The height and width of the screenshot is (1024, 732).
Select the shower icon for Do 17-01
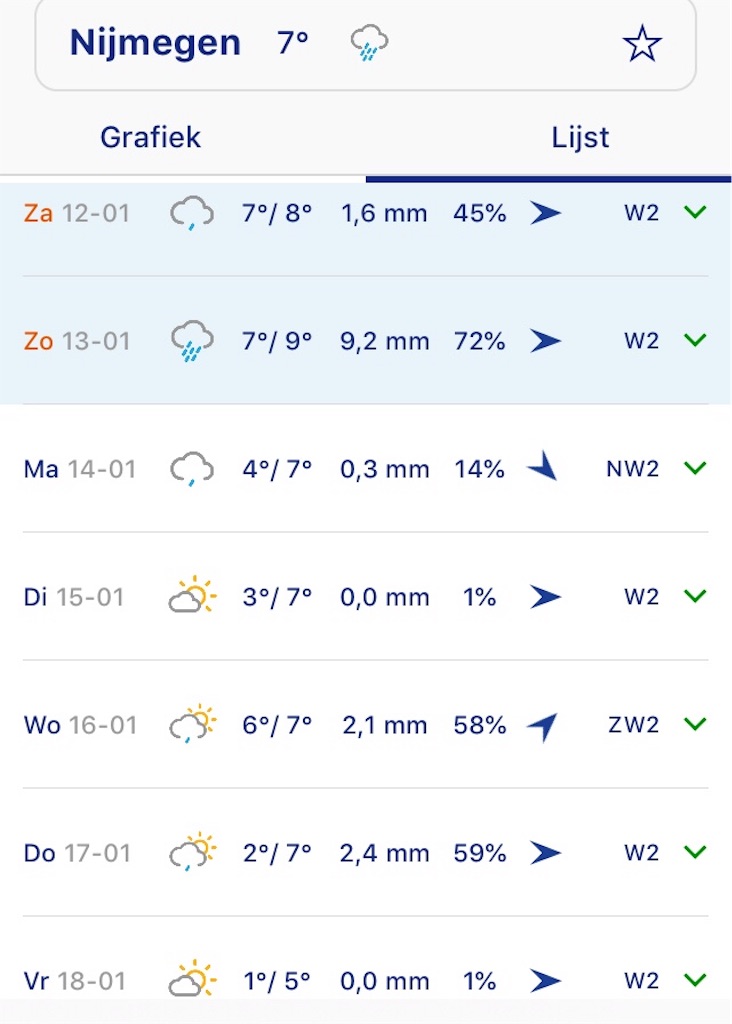(190, 852)
